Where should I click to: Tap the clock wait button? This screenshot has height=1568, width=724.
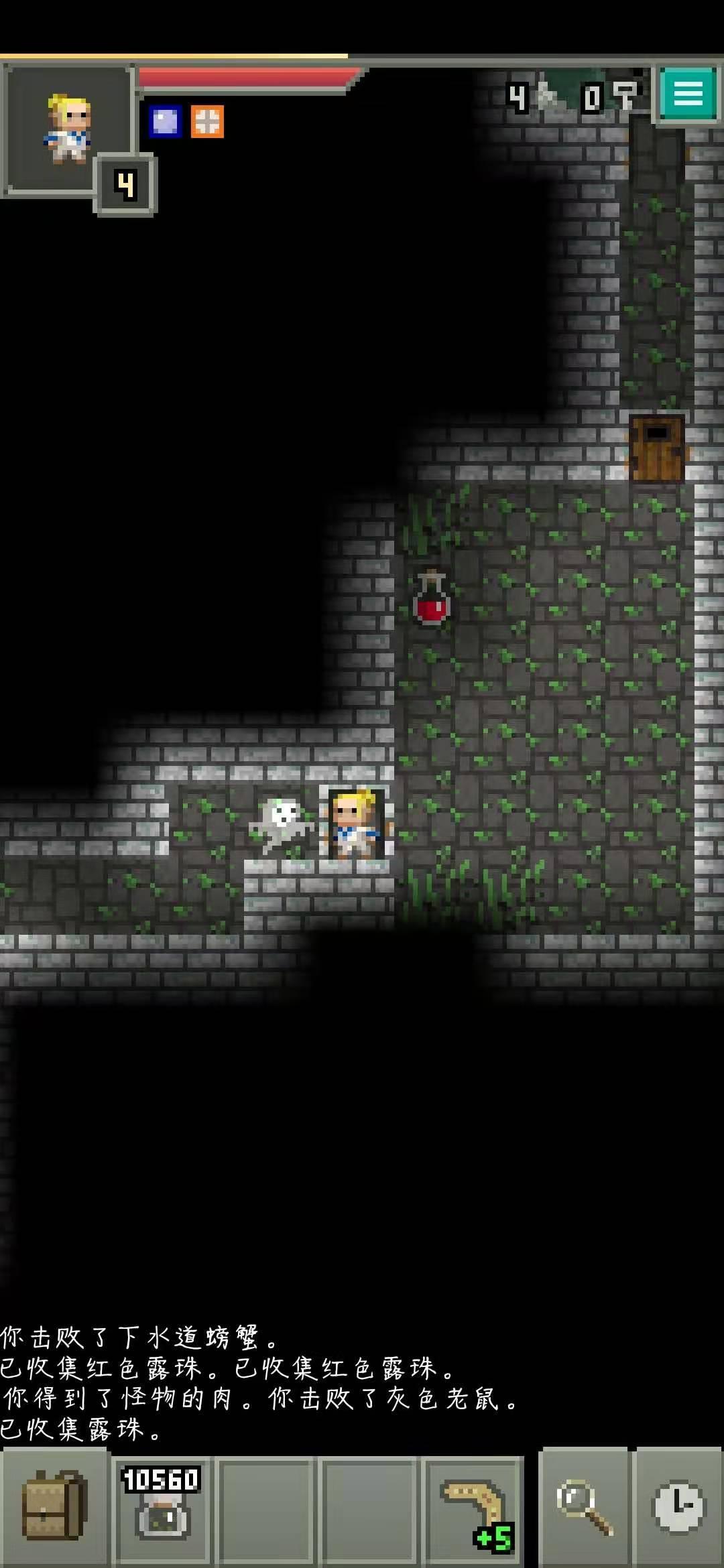pyautogui.click(x=678, y=1509)
